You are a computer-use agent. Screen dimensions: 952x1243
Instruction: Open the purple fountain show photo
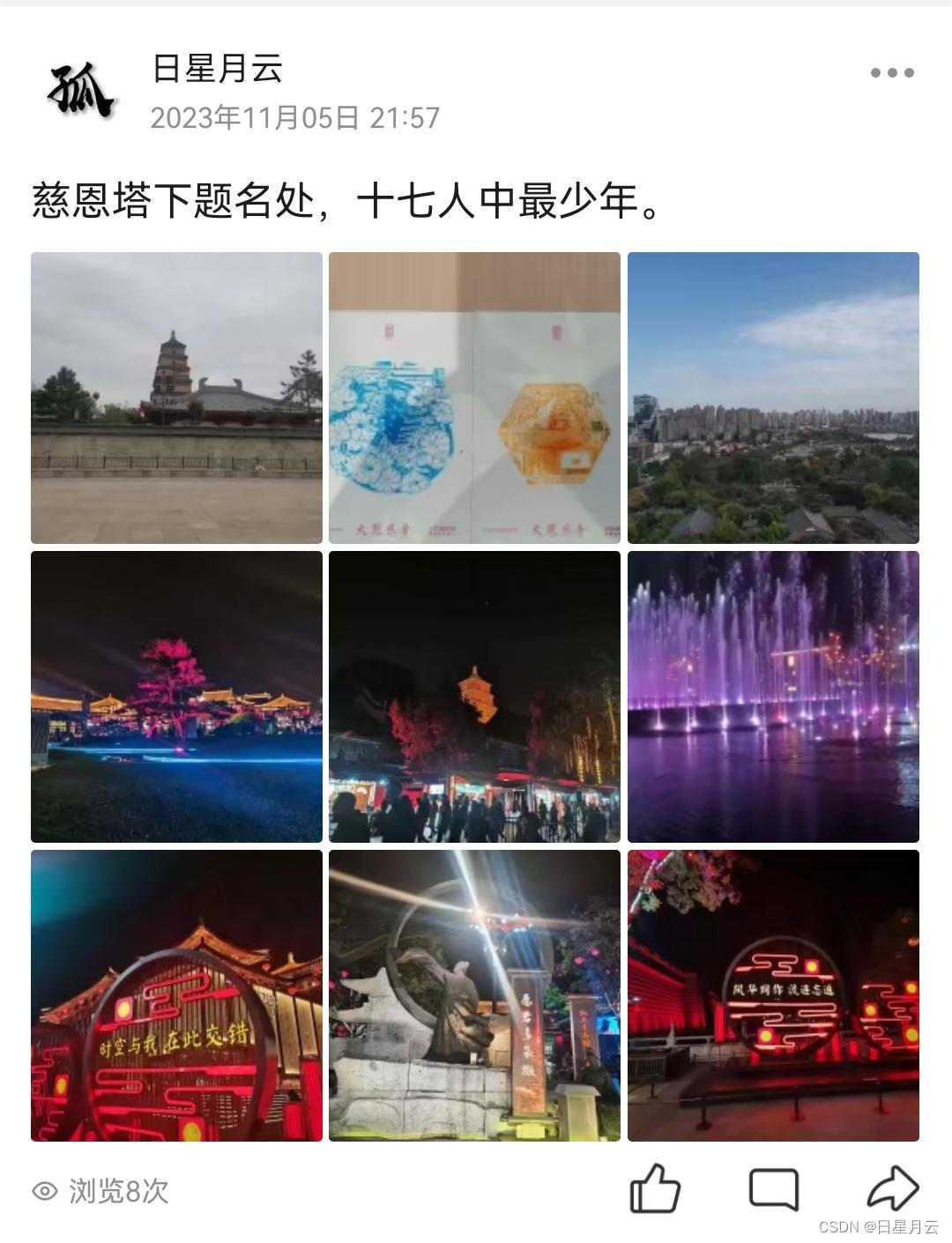pos(773,696)
